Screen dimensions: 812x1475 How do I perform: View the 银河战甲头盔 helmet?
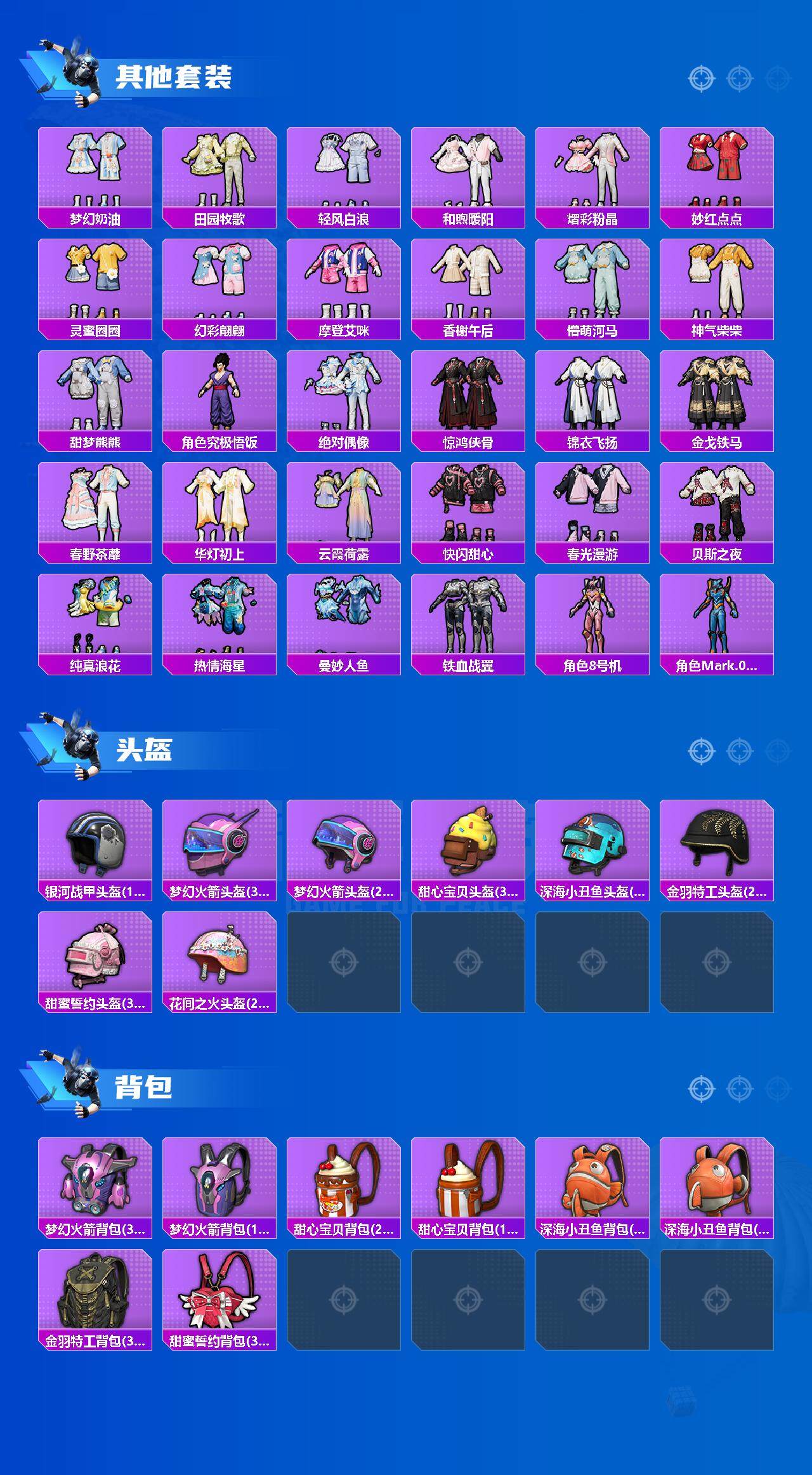coord(95,844)
